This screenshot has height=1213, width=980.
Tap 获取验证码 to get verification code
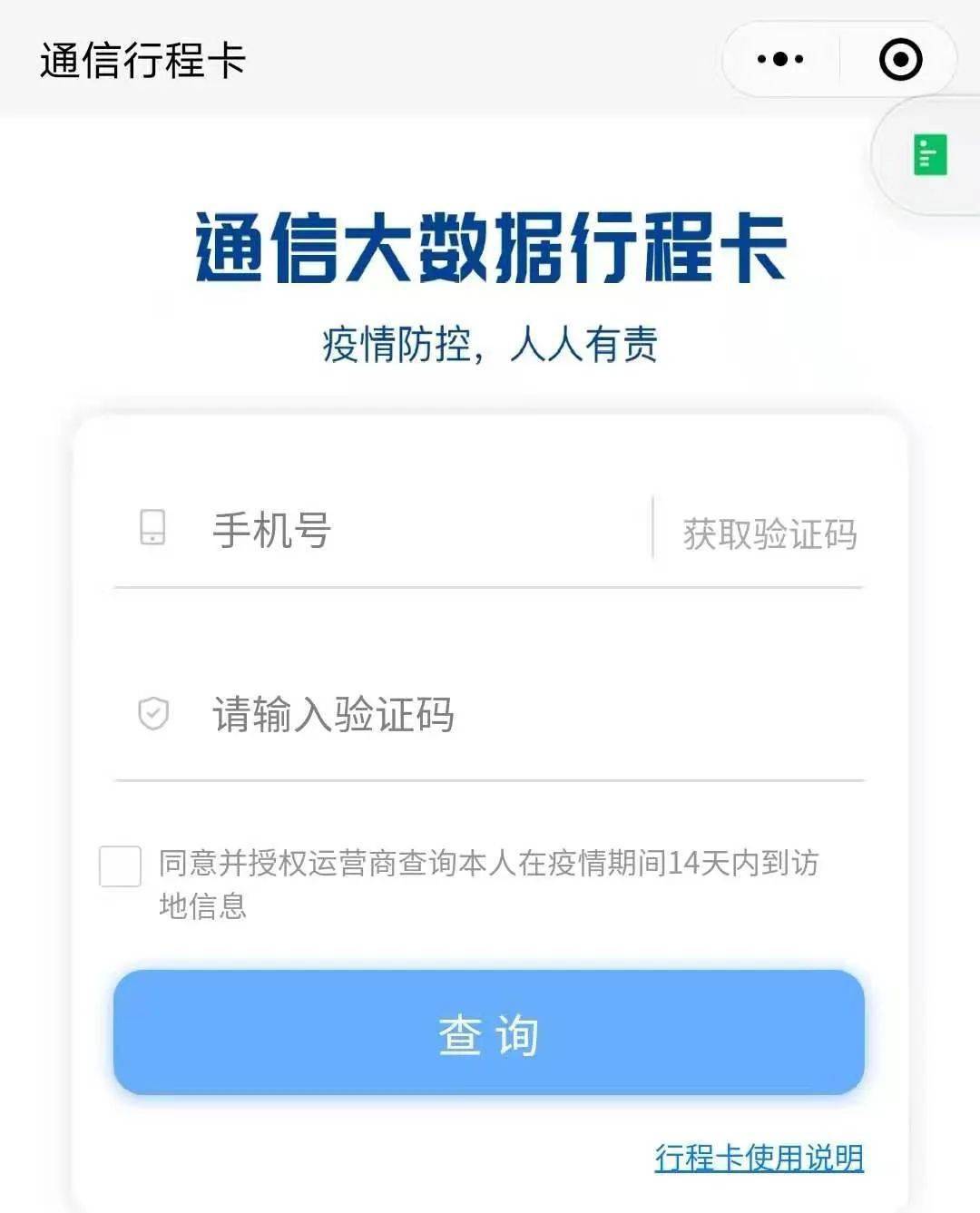[769, 533]
